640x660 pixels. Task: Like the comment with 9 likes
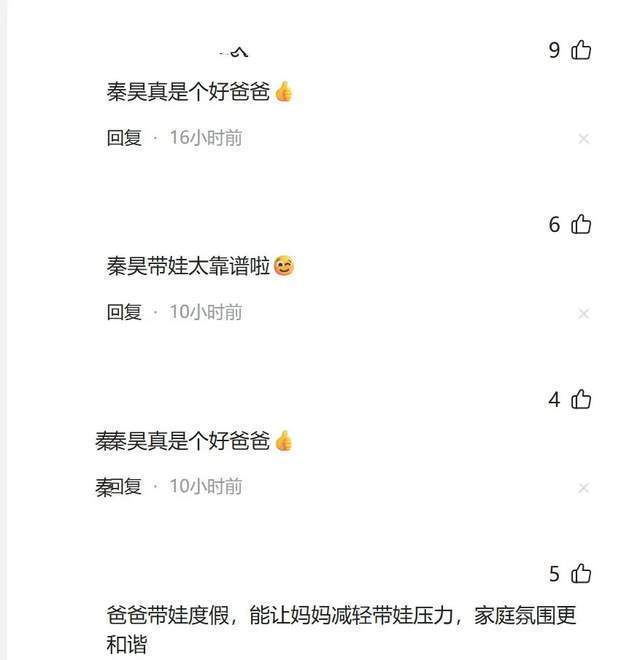tap(581, 50)
